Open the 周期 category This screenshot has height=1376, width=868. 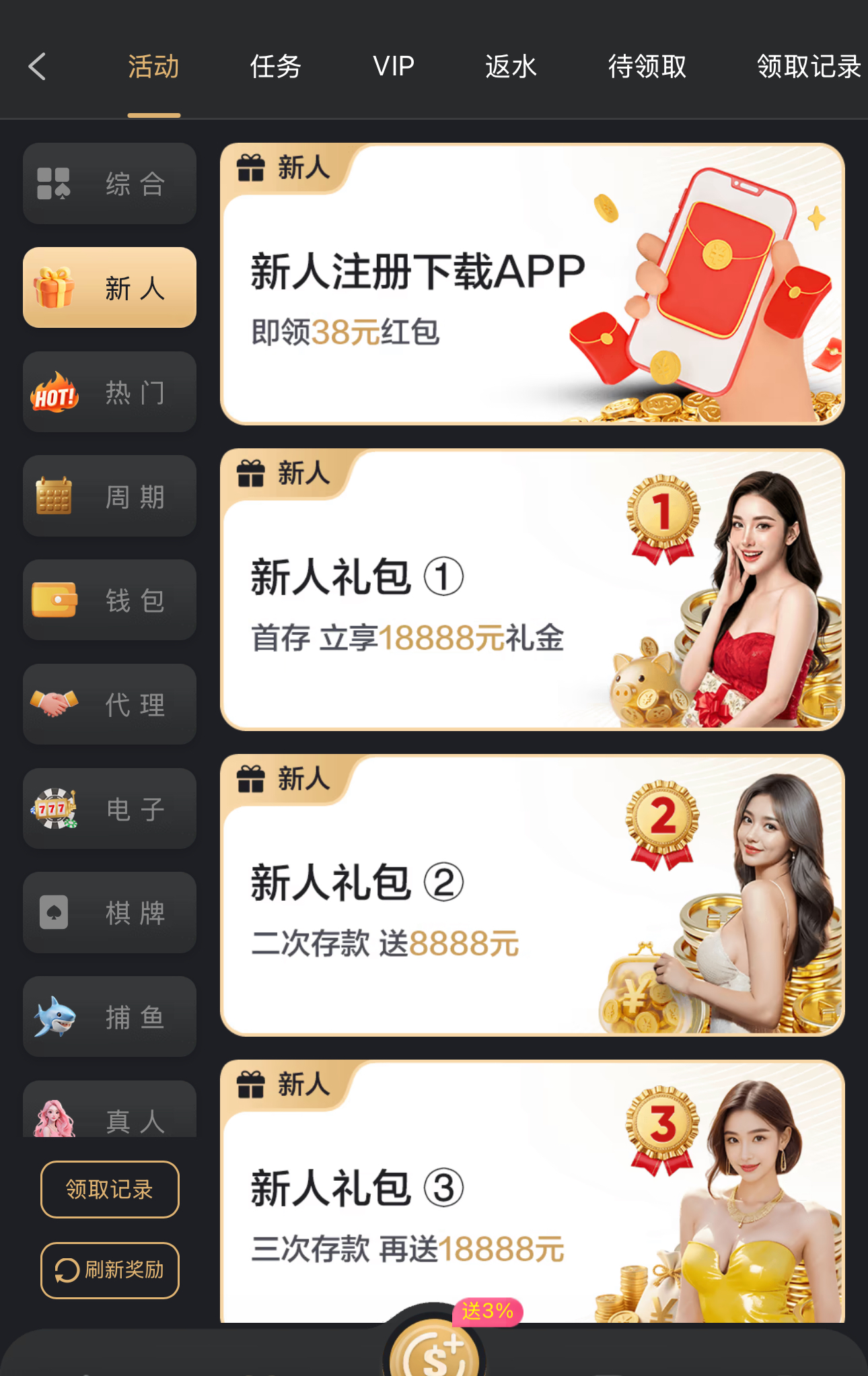[110, 496]
